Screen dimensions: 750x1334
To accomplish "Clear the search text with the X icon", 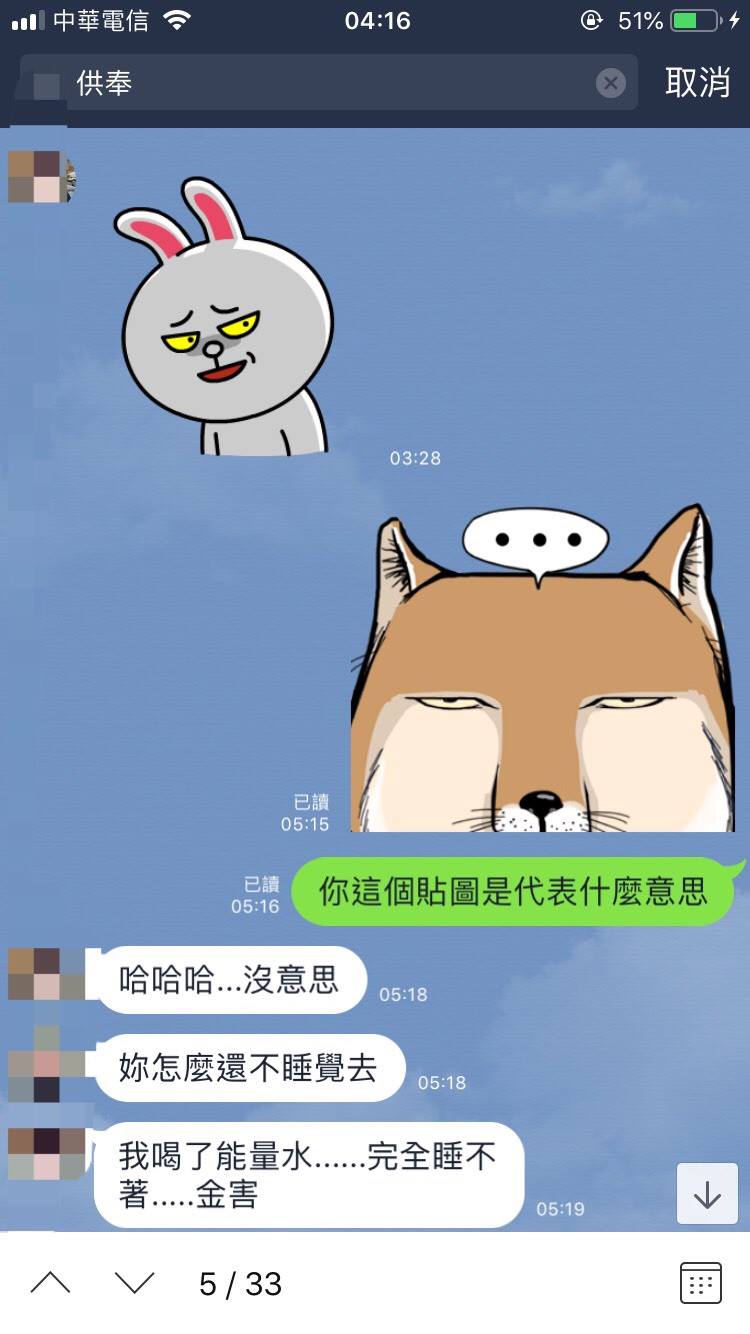I will tap(611, 83).
